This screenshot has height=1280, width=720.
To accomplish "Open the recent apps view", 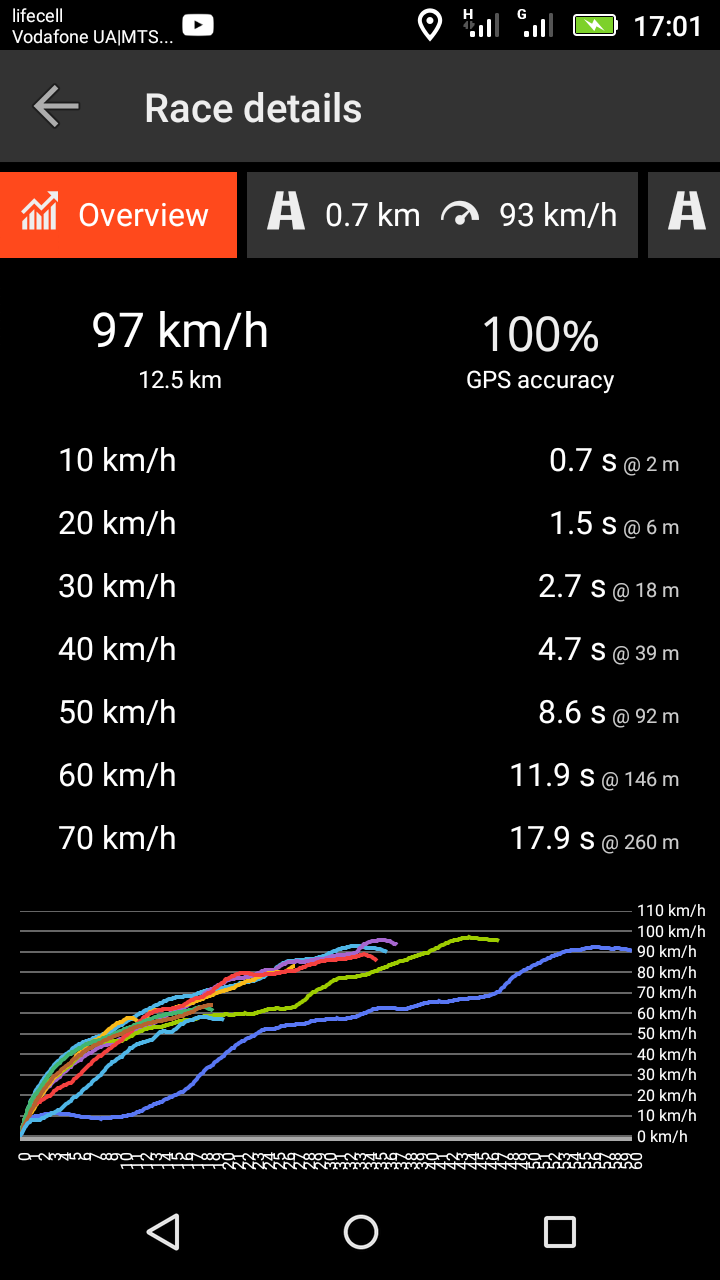I will click(x=559, y=1231).
